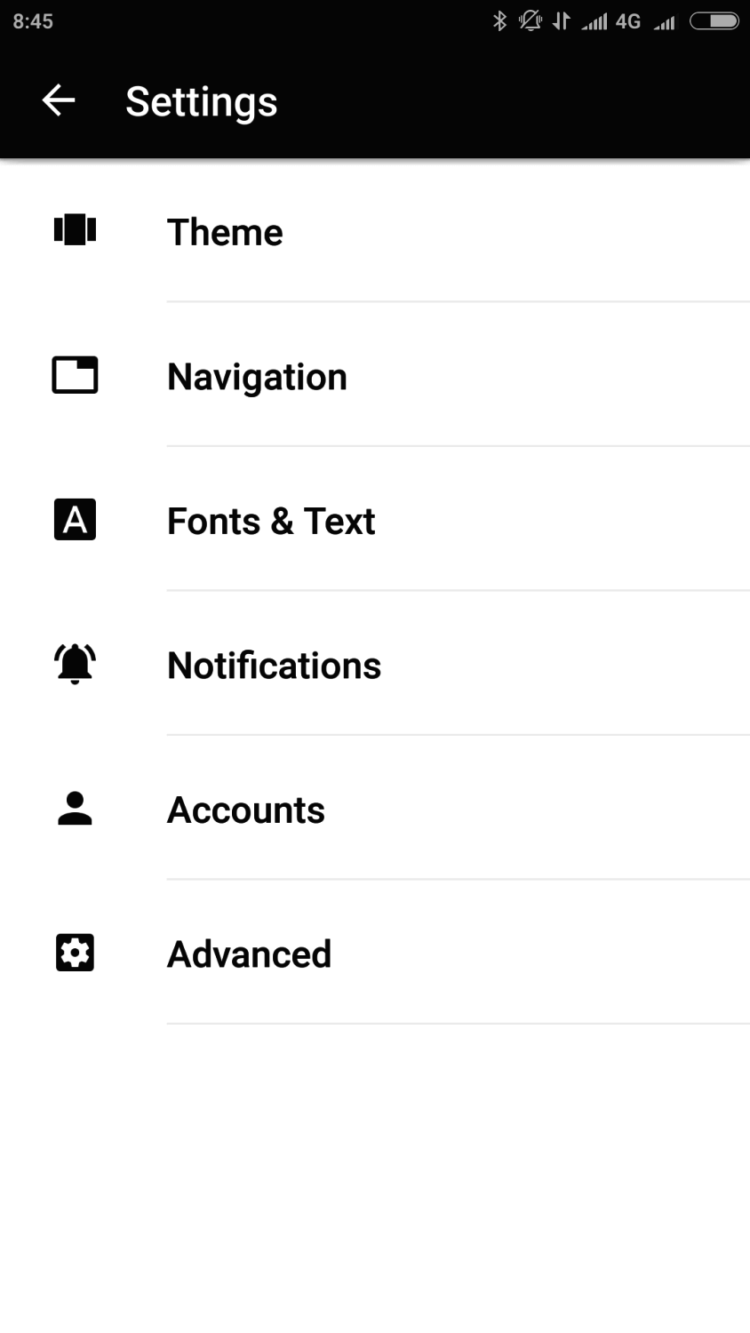750x1333 pixels.
Task: Go back using the arrow in the app bar
Action: (x=58, y=101)
